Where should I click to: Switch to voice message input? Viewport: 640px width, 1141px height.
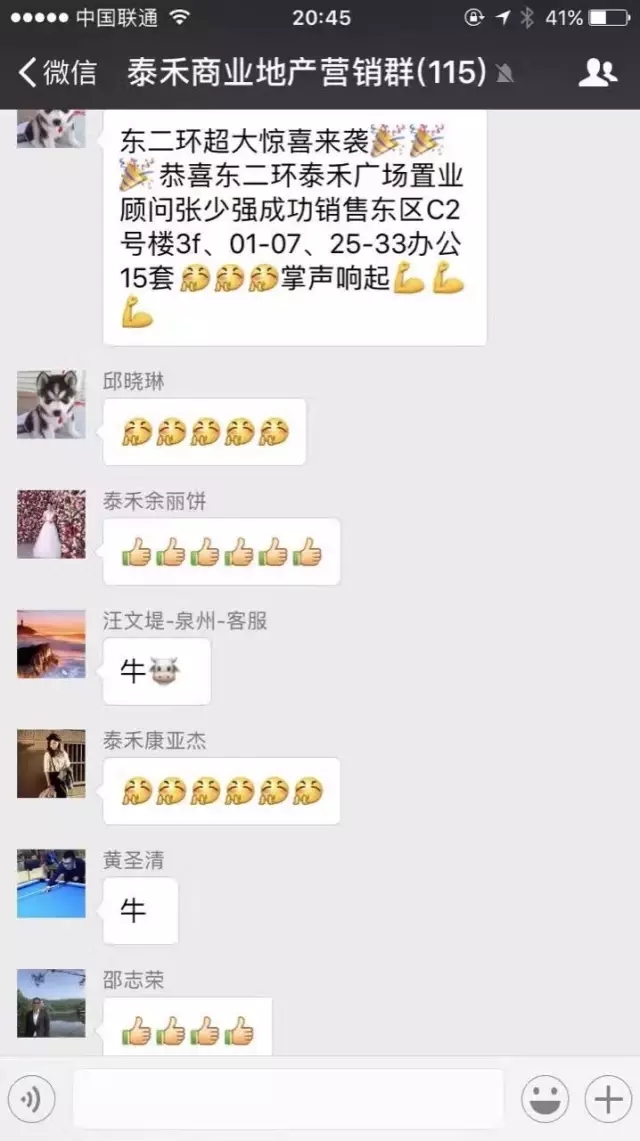(x=31, y=1100)
